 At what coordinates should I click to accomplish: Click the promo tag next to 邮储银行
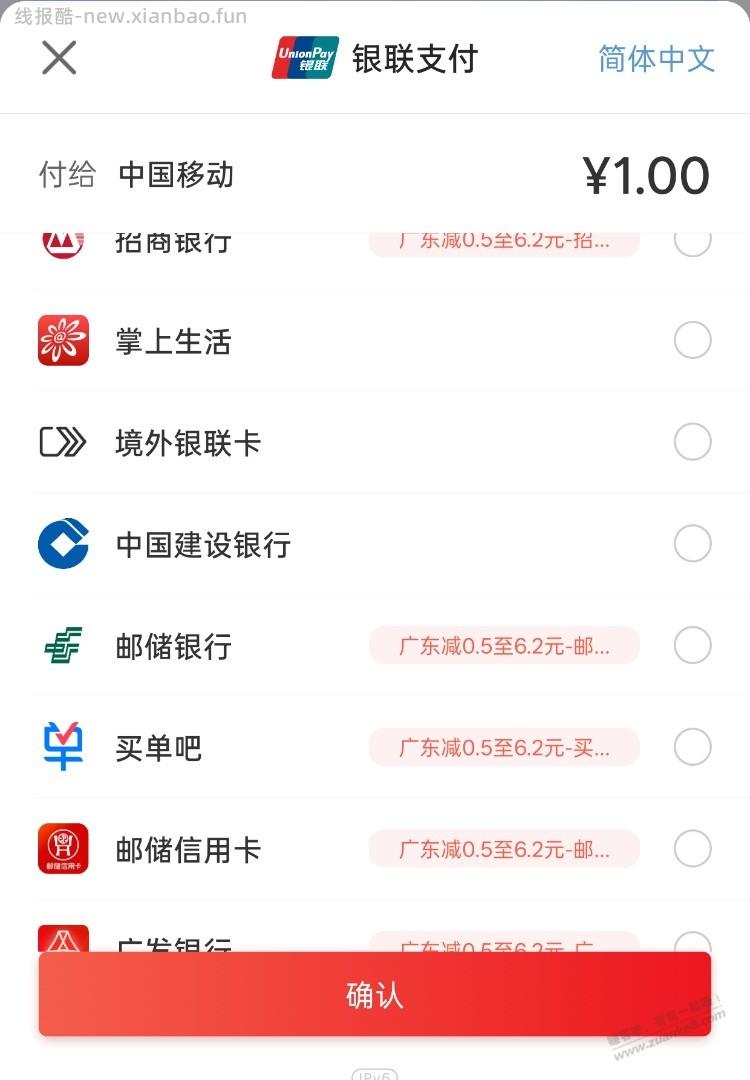click(x=503, y=645)
